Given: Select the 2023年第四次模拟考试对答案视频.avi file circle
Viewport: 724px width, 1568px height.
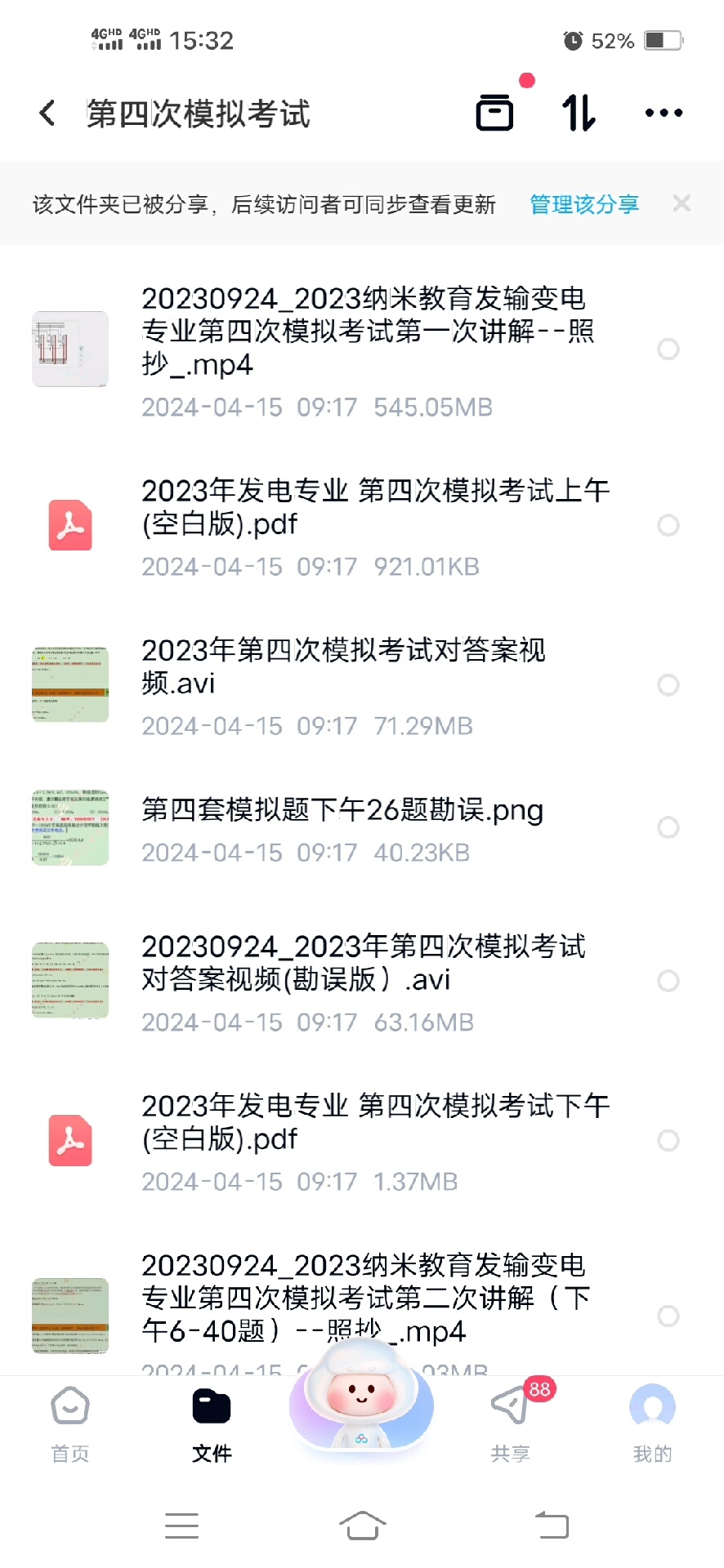Looking at the screenshot, I should (668, 684).
